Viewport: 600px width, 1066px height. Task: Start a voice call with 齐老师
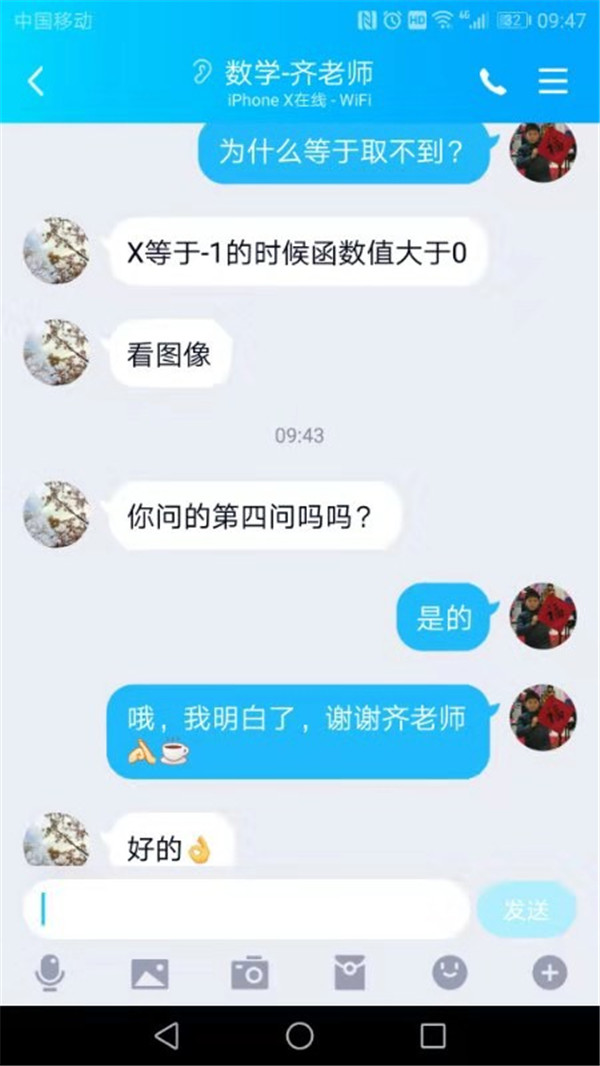point(492,82)
